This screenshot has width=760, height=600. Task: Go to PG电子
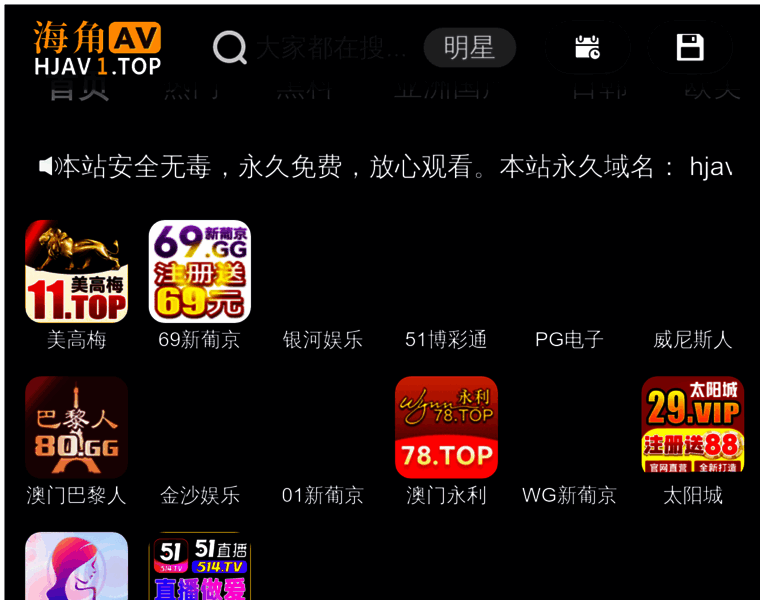(569, 339)
